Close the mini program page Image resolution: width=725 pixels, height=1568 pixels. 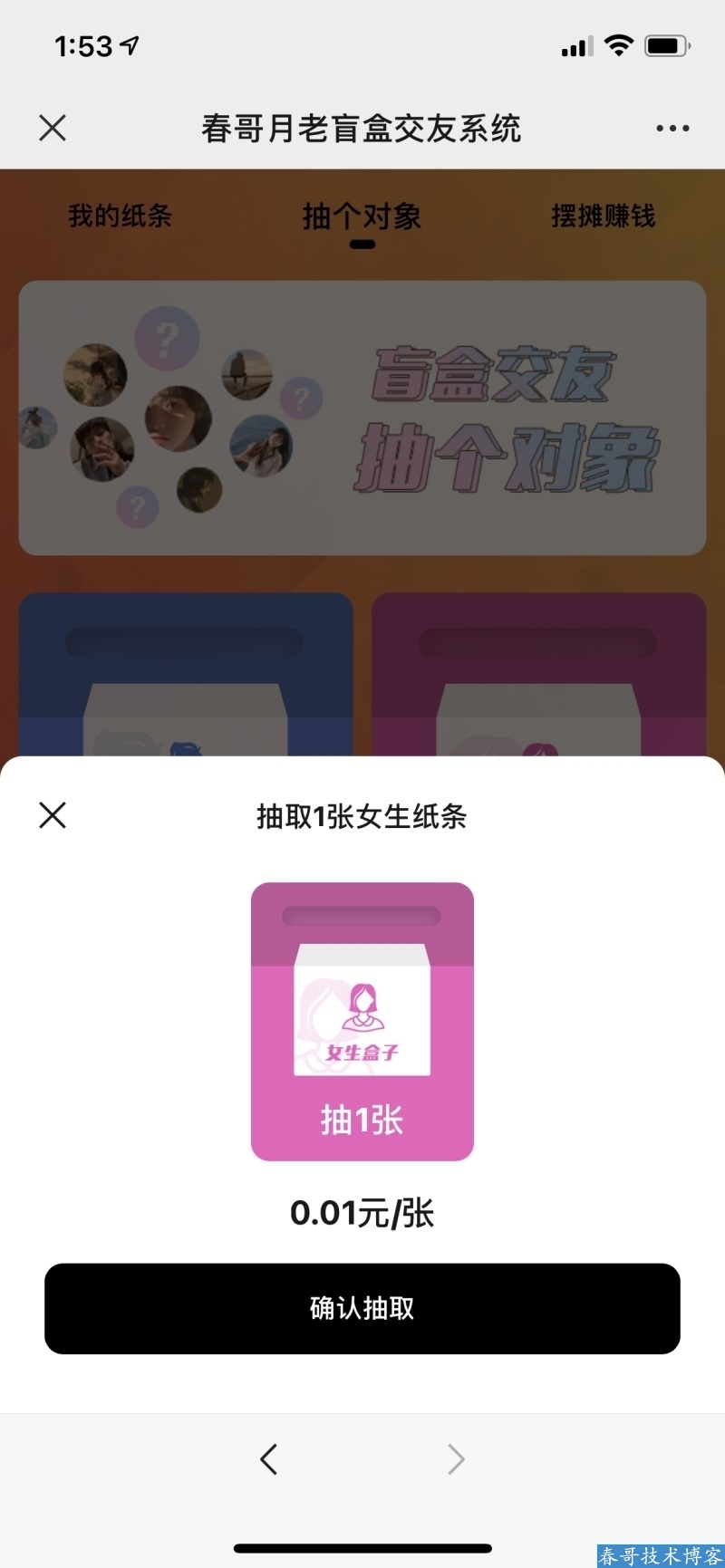(53, 128)
